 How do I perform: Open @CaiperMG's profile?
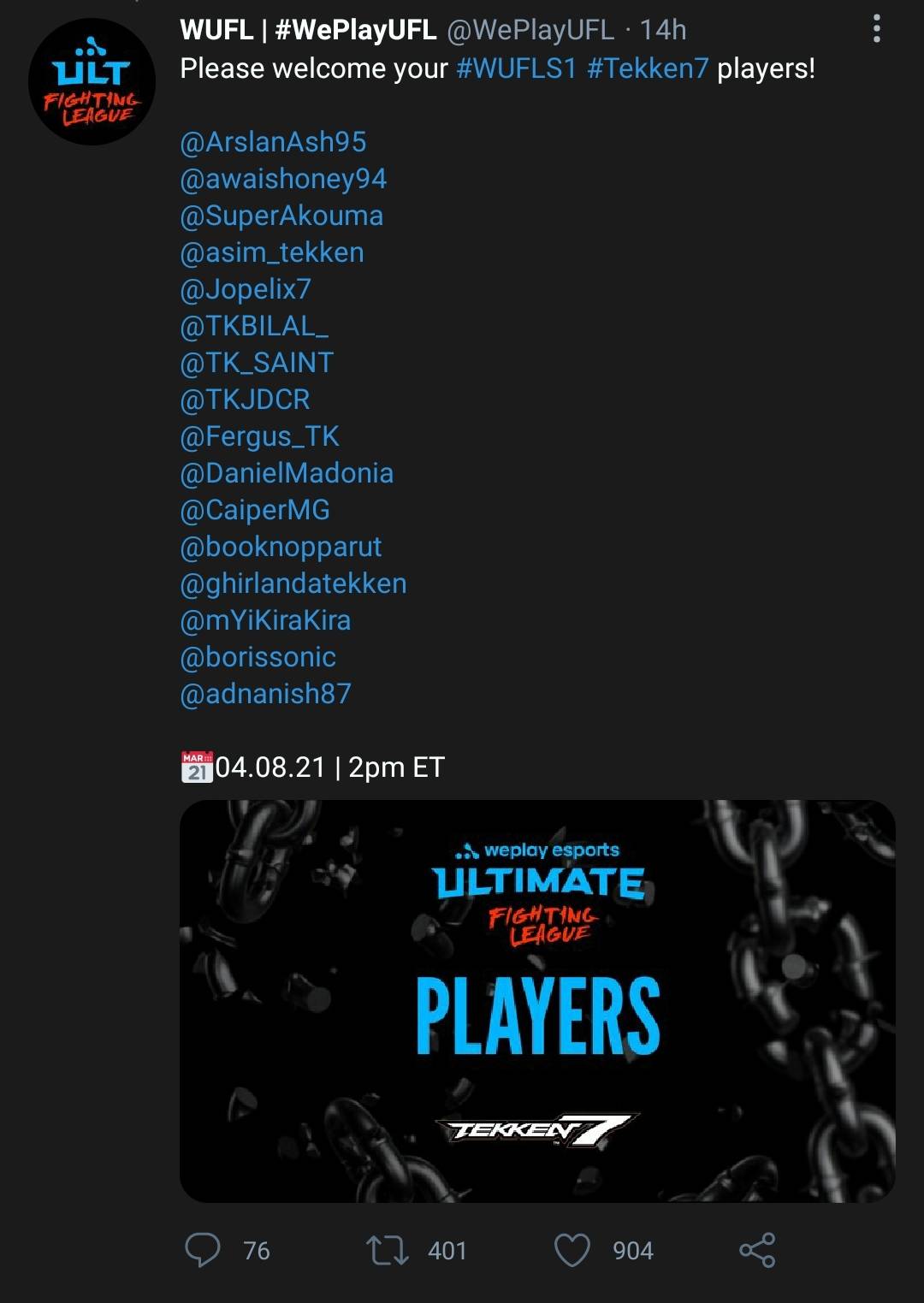255,510
